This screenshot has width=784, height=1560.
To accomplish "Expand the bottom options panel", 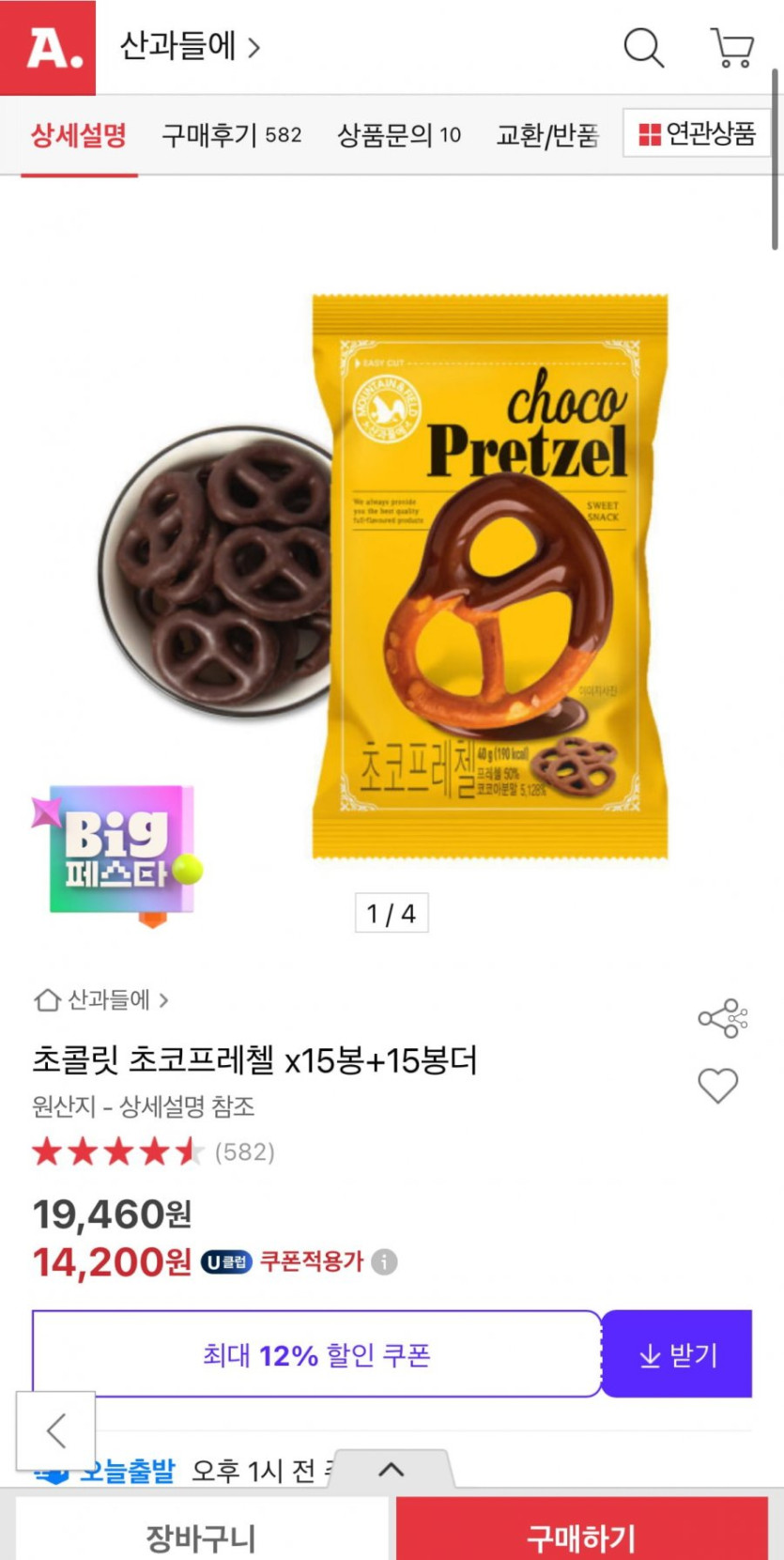I will point(392,1470).
